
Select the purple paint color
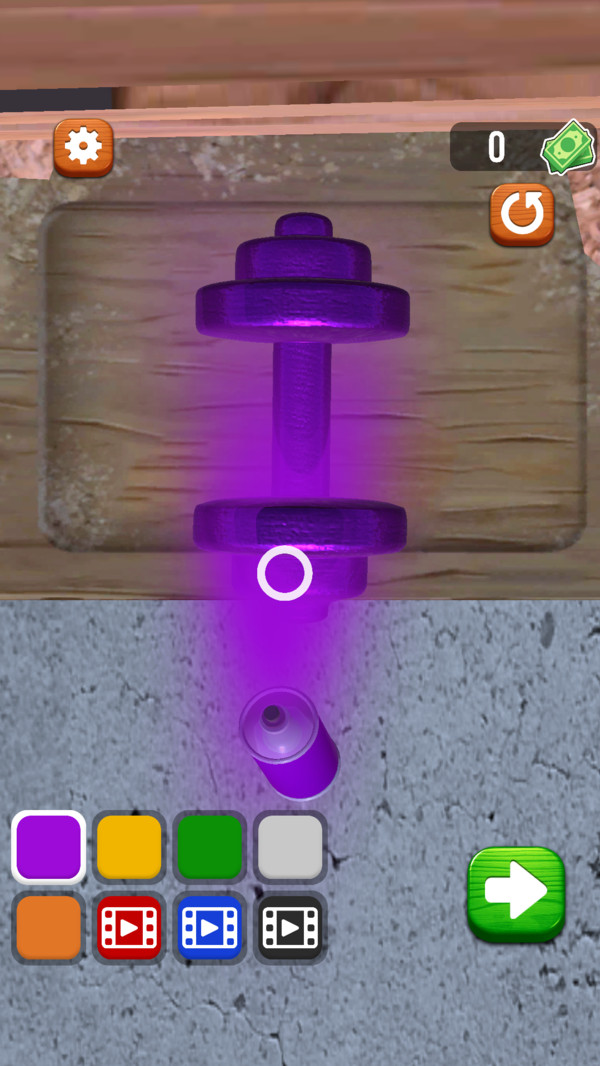point(48,846)
